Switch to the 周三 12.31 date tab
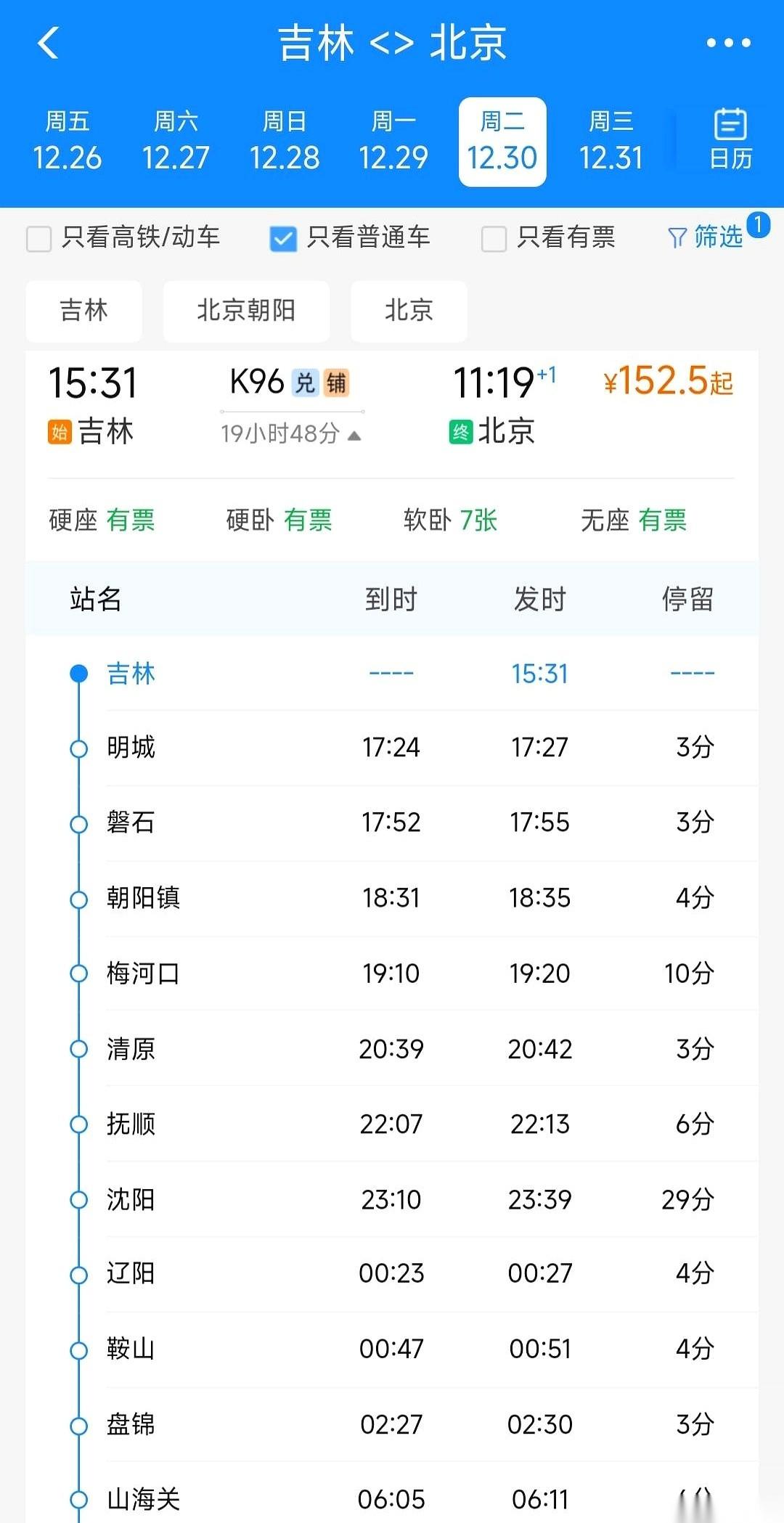Viewport: 784px width, 1523px height. click(x=611, y=139)
